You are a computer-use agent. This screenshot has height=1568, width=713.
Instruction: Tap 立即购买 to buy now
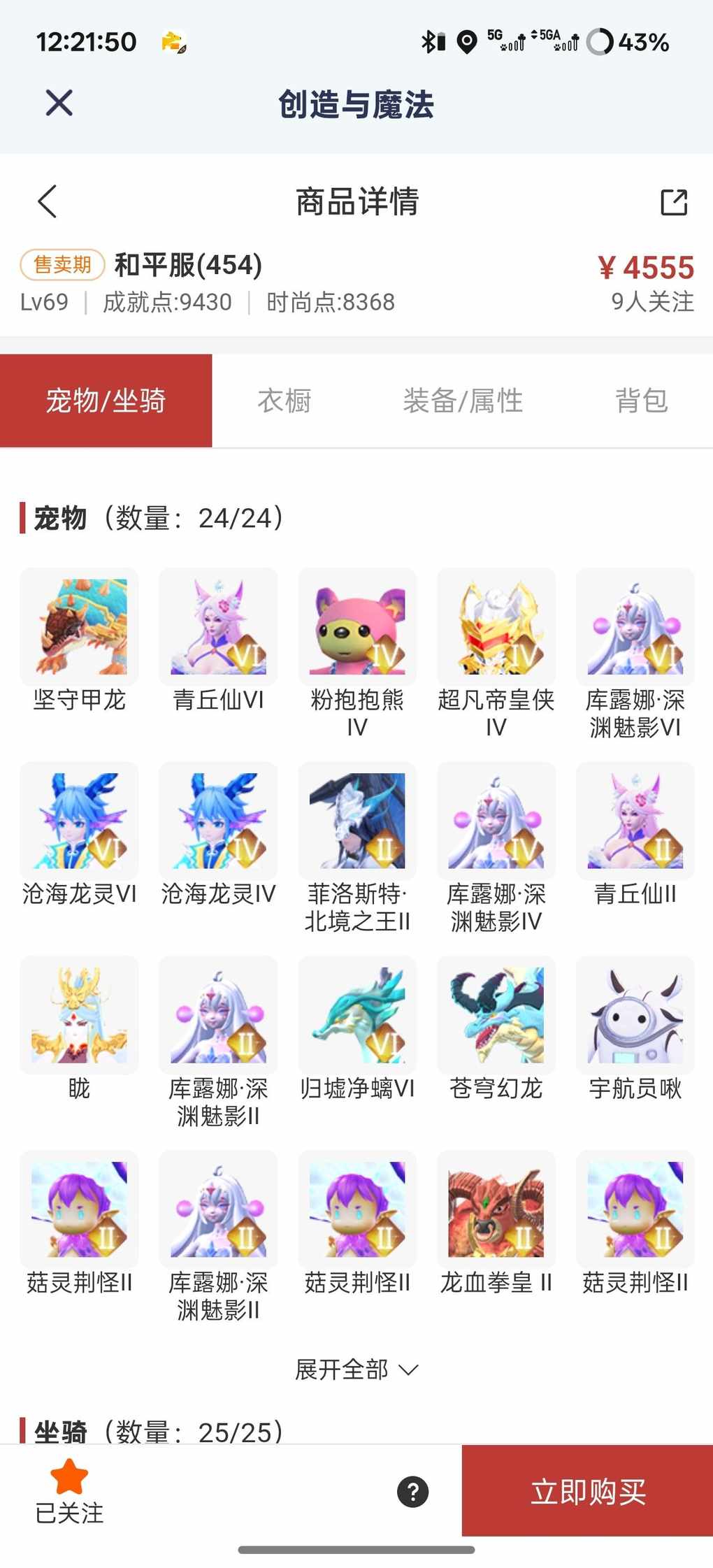pyautogui.click(x=587, y=1491)
